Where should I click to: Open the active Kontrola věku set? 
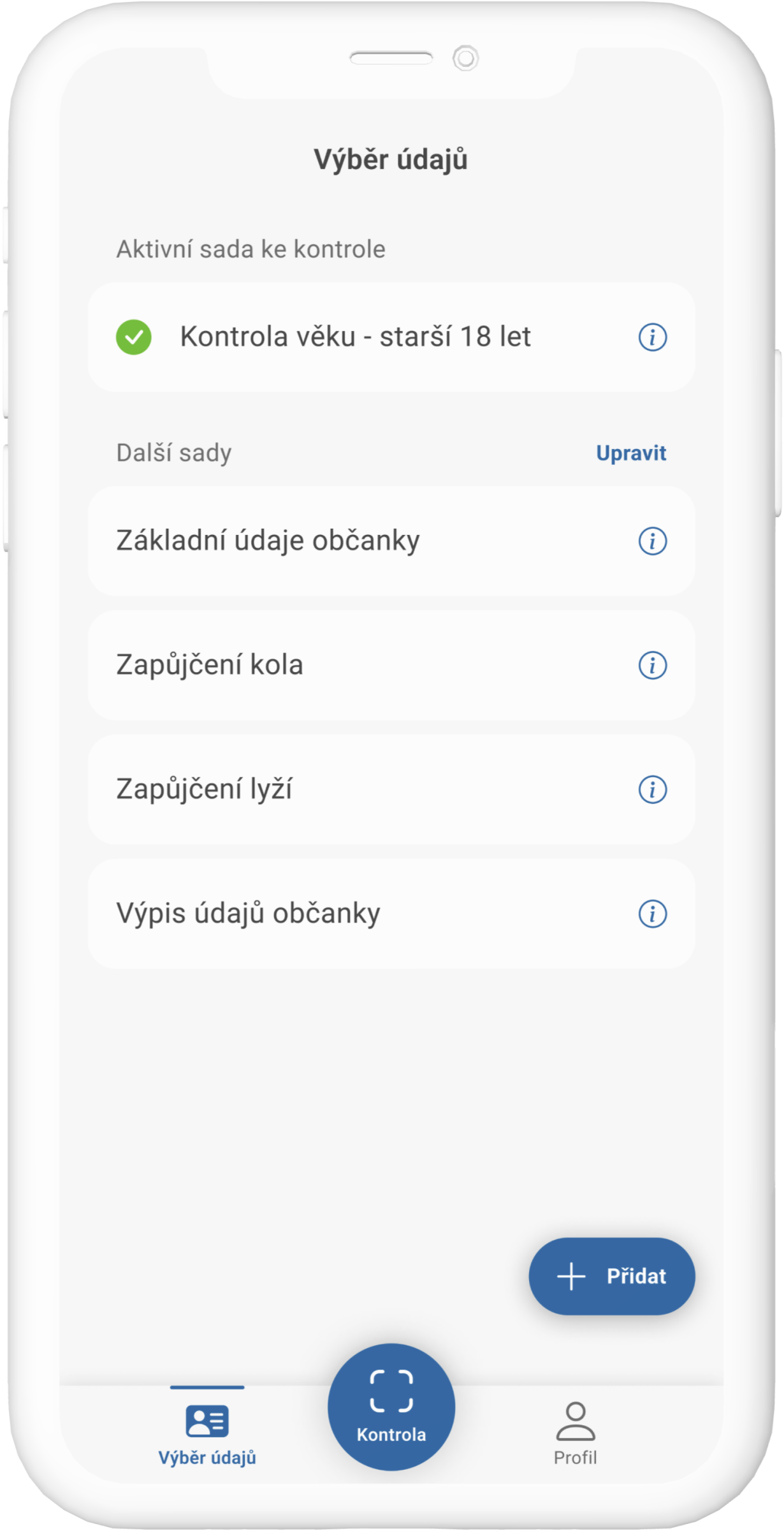(x=354, y=337)
